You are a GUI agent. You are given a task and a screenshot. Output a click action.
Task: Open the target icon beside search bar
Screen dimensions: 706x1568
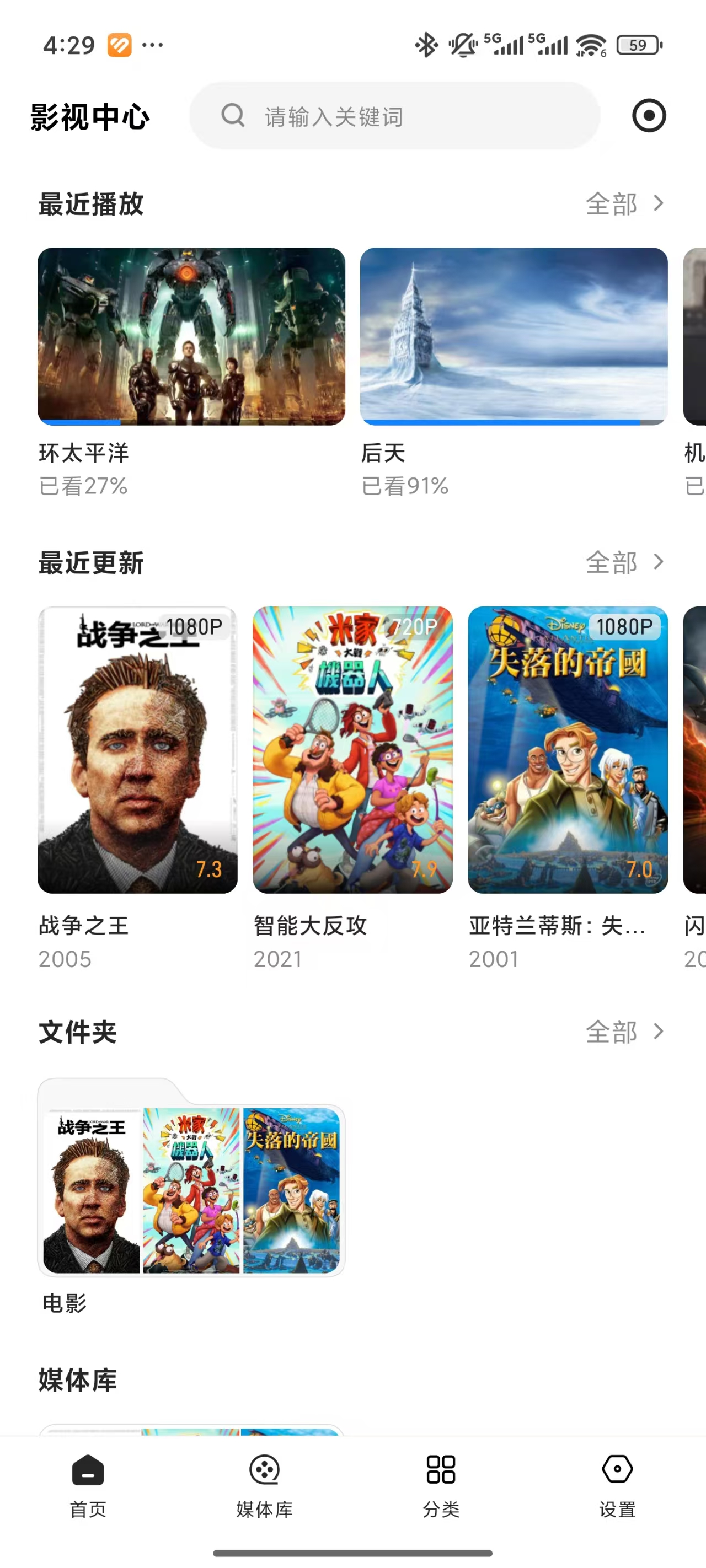point(648,116)
